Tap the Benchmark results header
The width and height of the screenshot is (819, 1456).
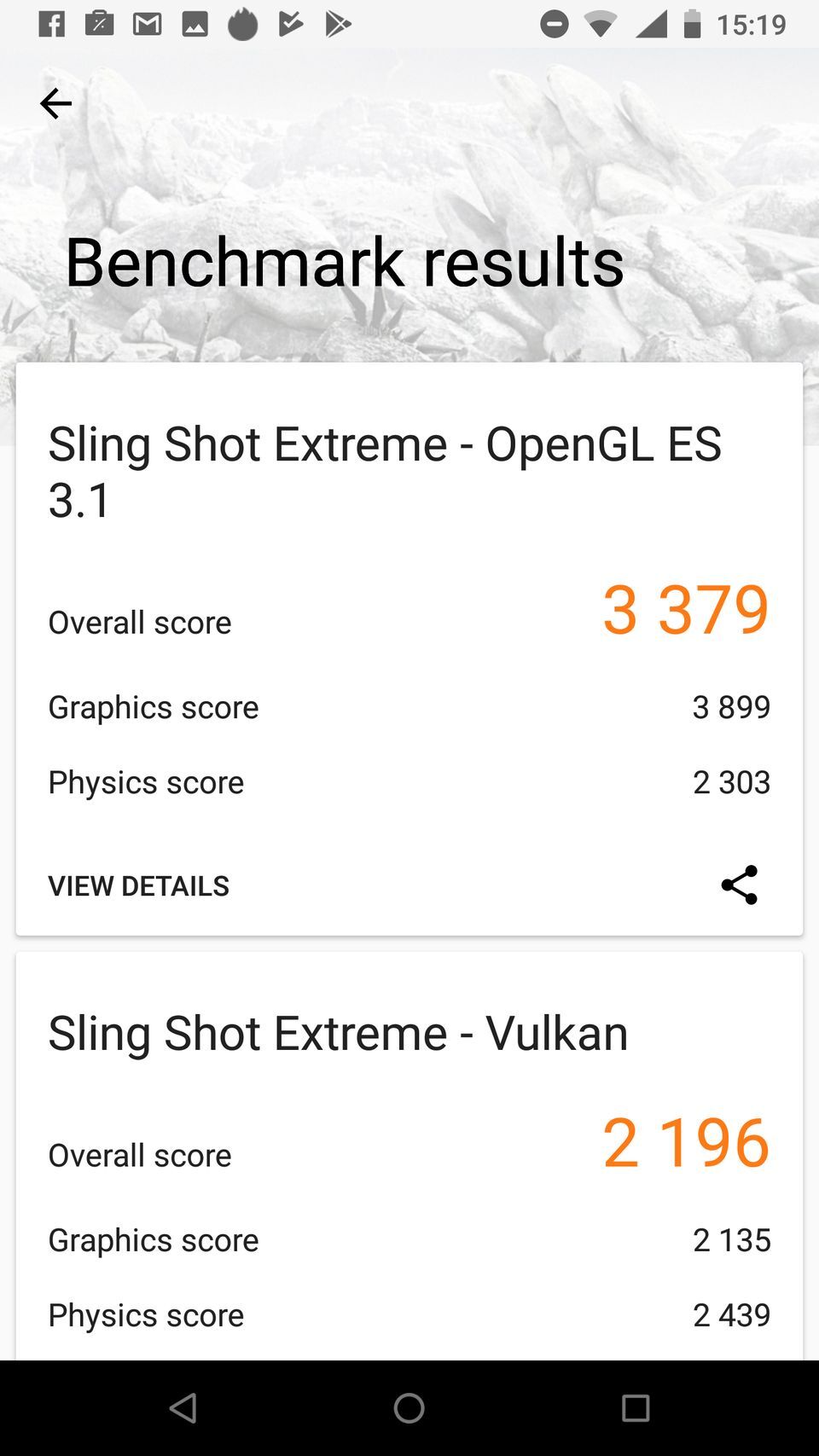click(x=344, y=263)
